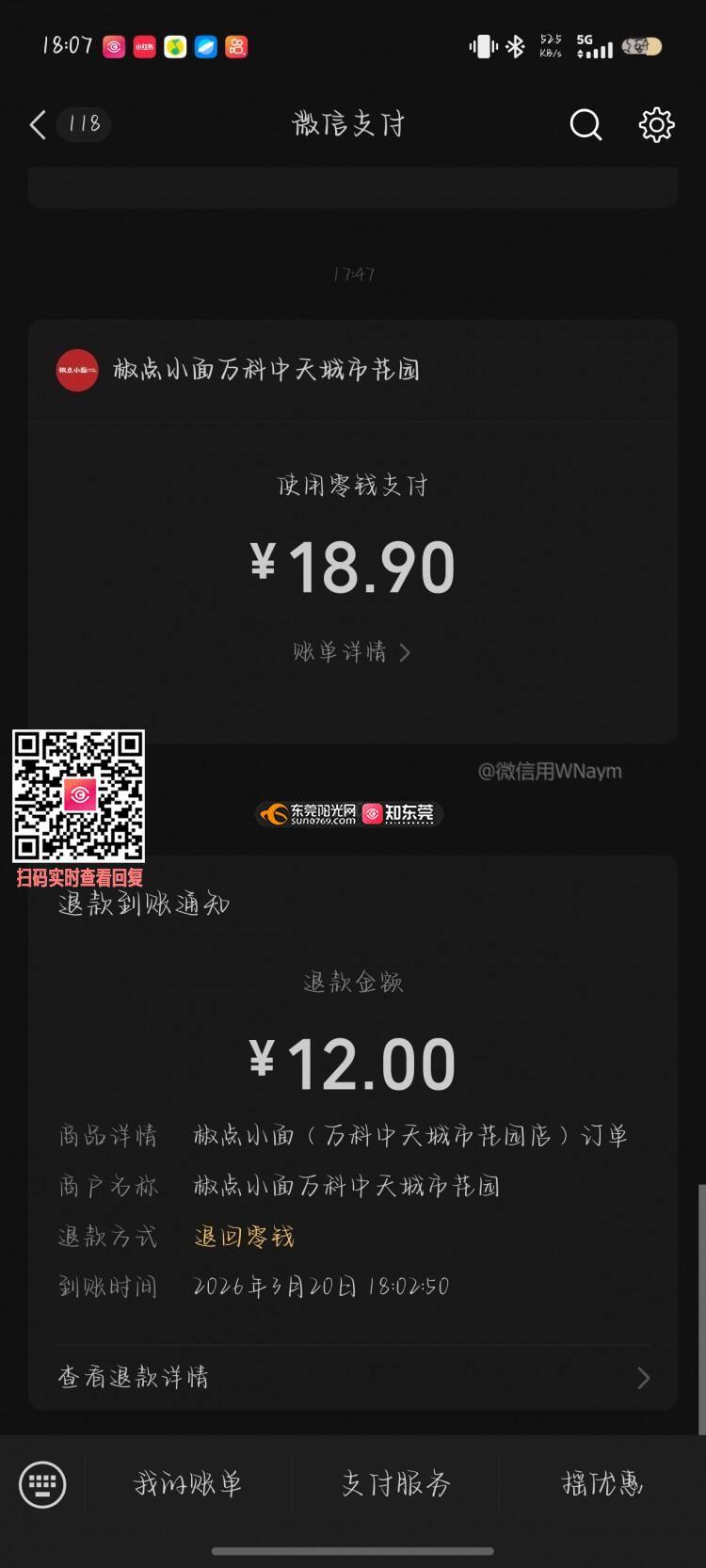Open the settings gear
Viewport: 706px width, 1568px height.
click(x=656, y=124)
